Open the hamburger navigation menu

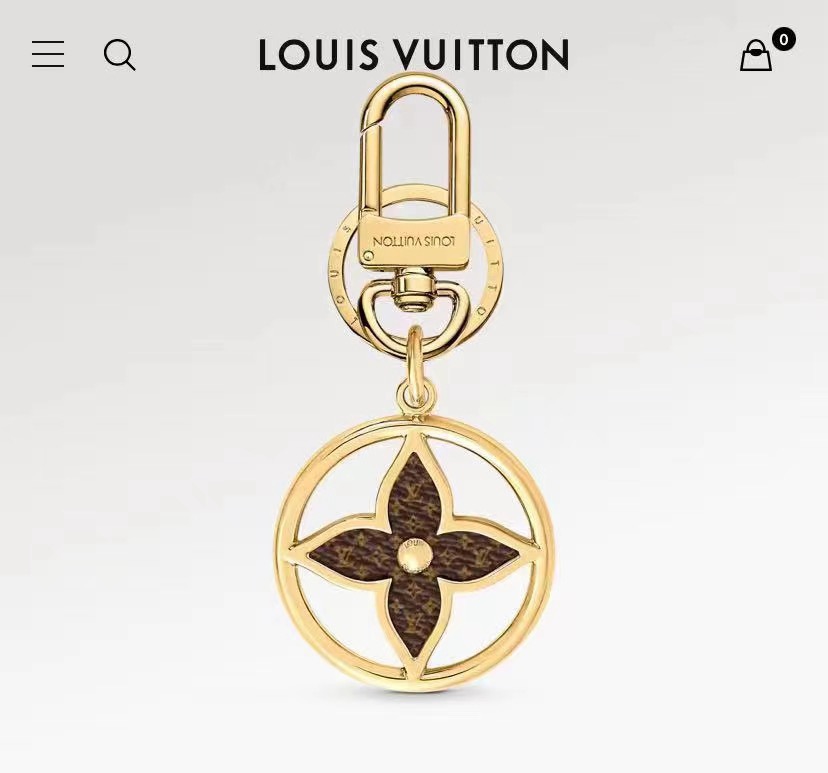pos(48,54)
